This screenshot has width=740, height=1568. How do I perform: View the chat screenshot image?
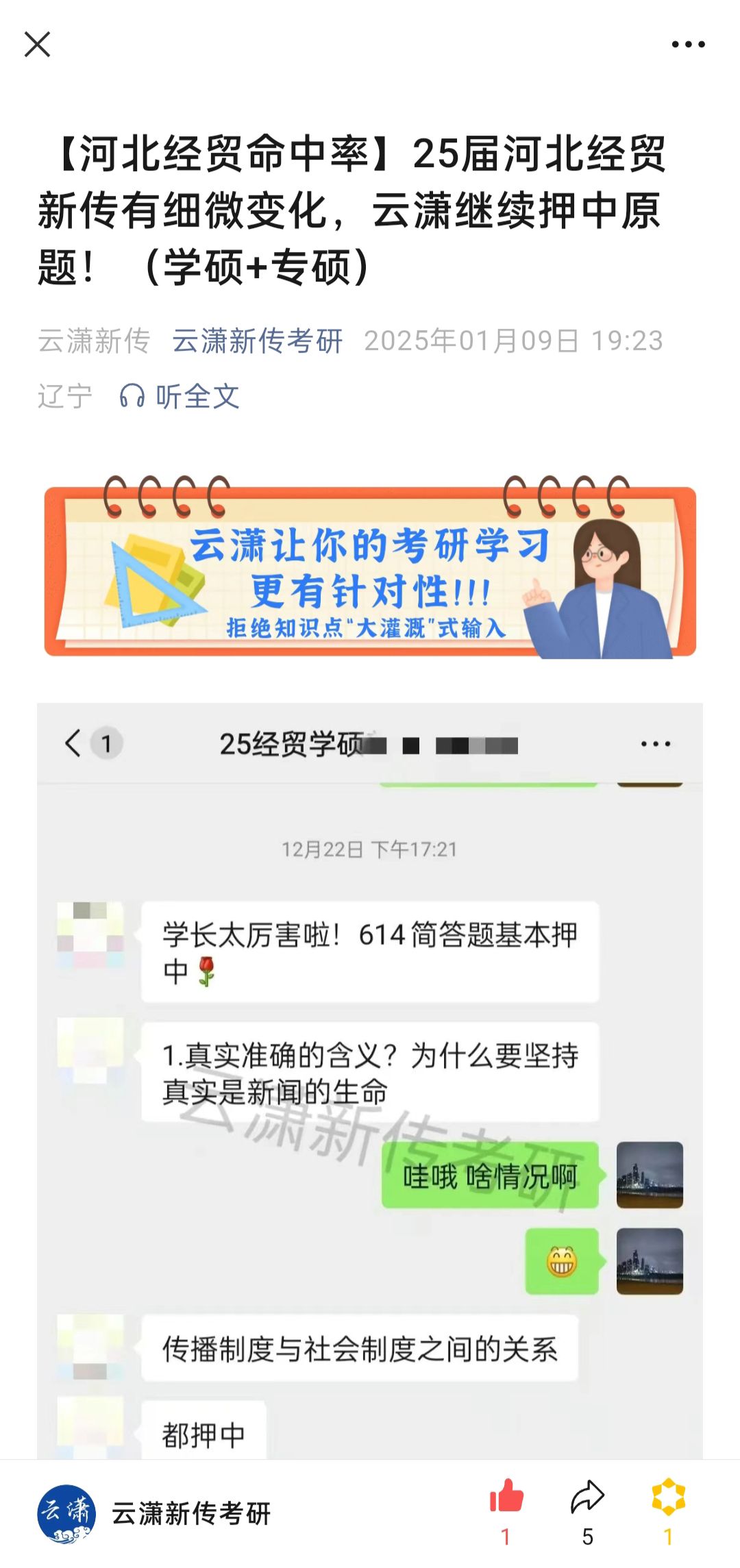pos(370,1082)
